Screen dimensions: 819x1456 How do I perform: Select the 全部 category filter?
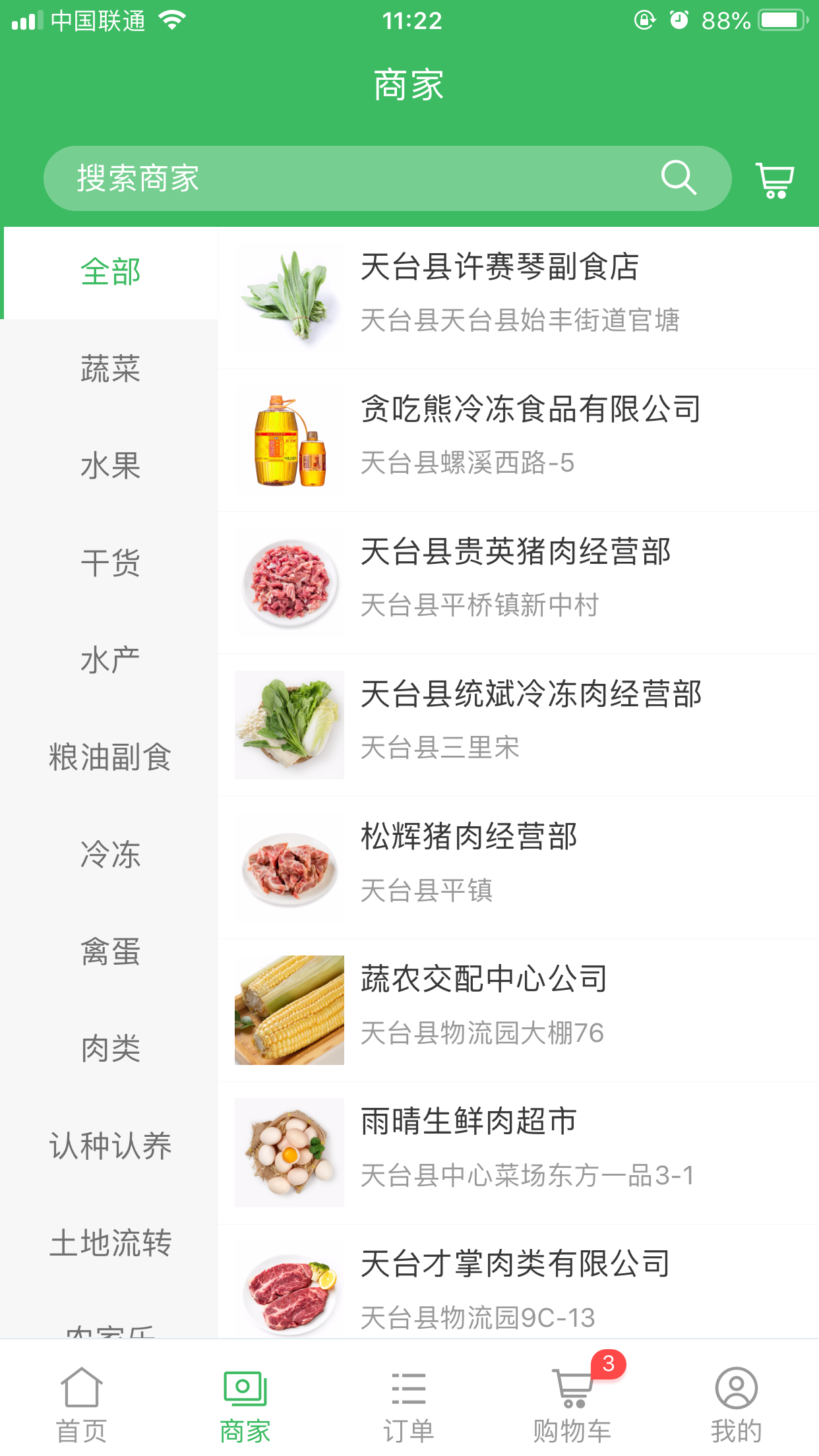coord(110,271)
